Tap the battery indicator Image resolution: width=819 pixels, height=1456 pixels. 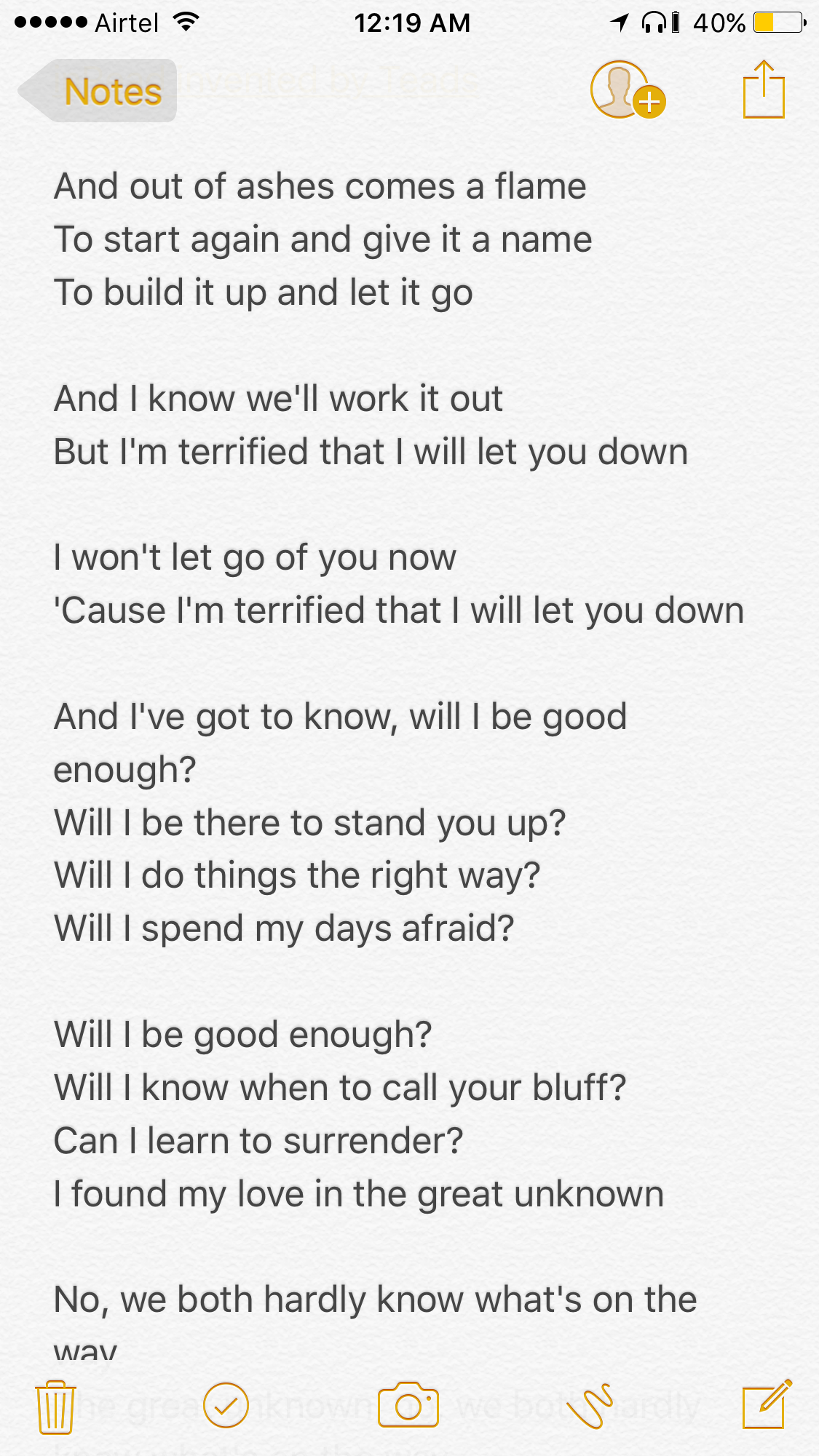[776, 22]
